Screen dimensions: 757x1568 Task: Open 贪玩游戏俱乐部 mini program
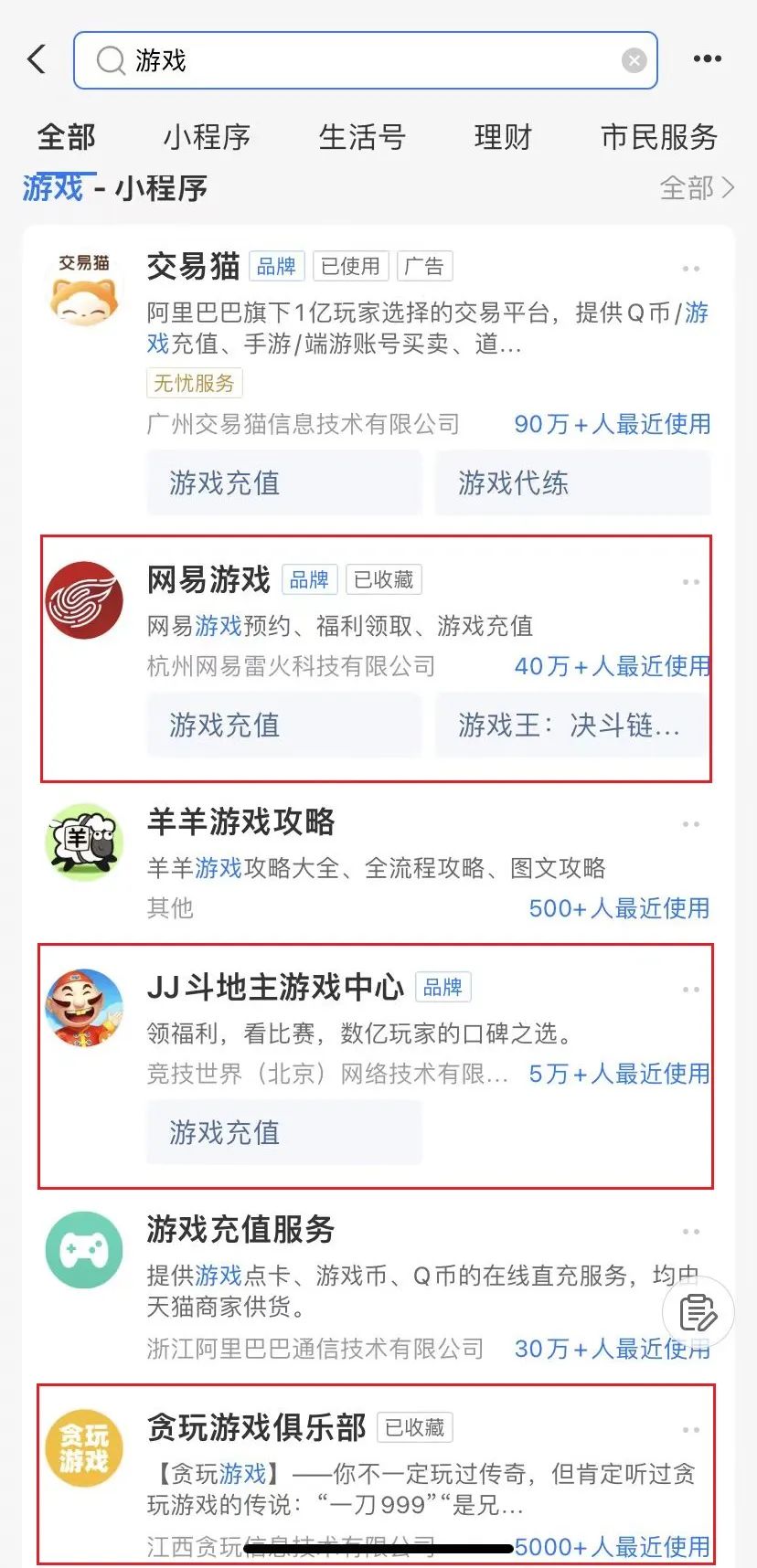(x=257, y=1426)
